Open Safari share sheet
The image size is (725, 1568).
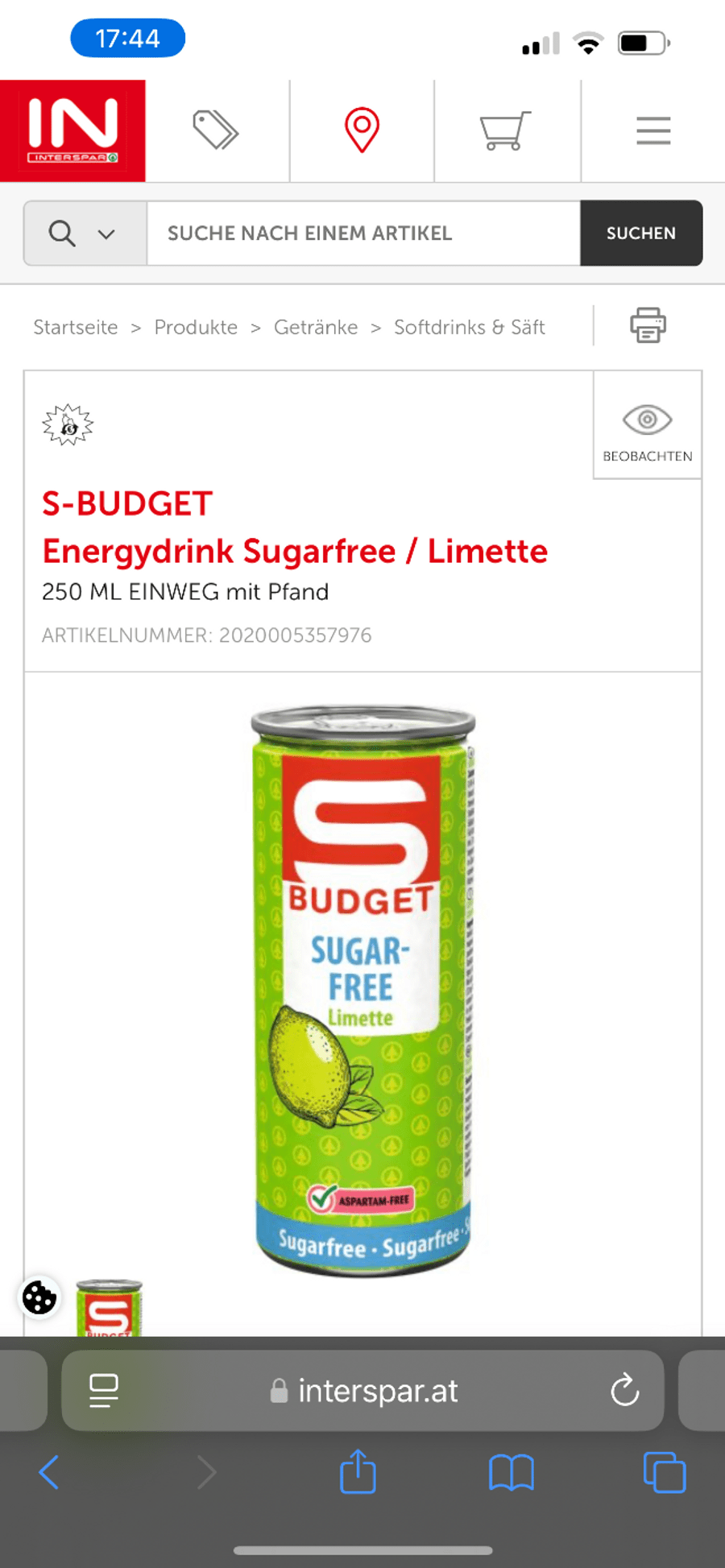[358, 1472]
